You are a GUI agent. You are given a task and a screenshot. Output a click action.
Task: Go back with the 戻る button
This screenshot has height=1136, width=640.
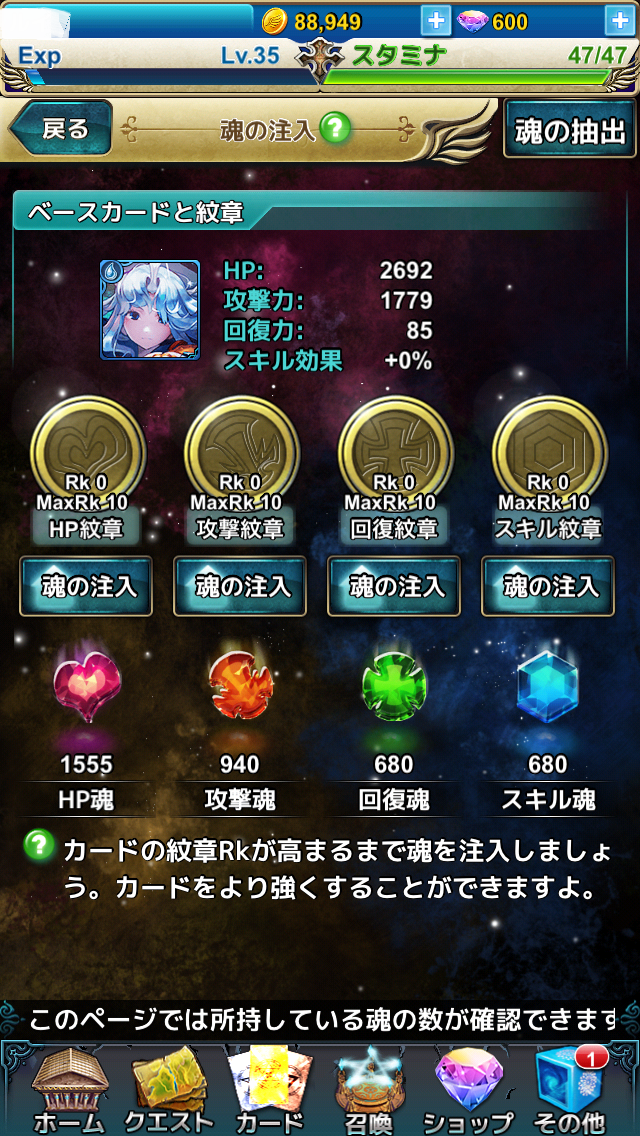point(62,130)
